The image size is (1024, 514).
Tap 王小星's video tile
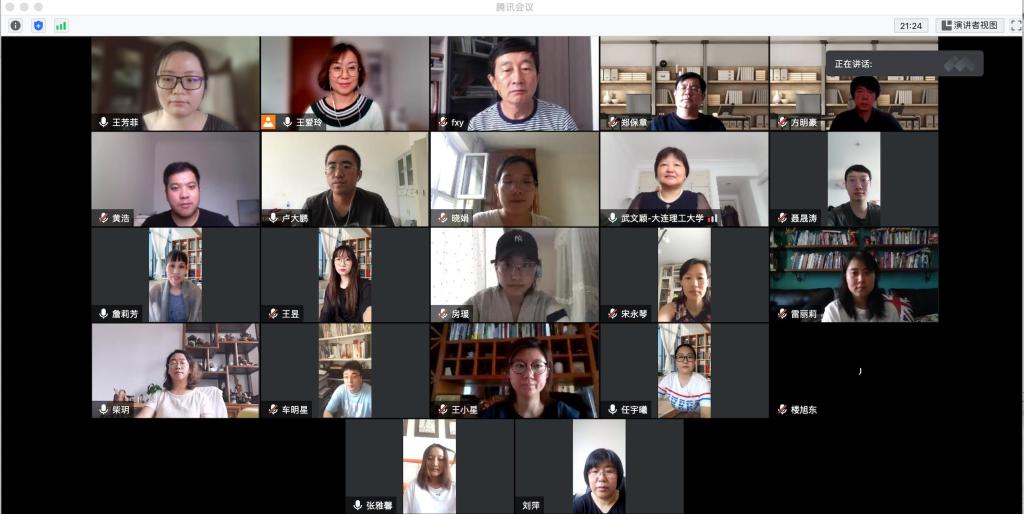514,370
